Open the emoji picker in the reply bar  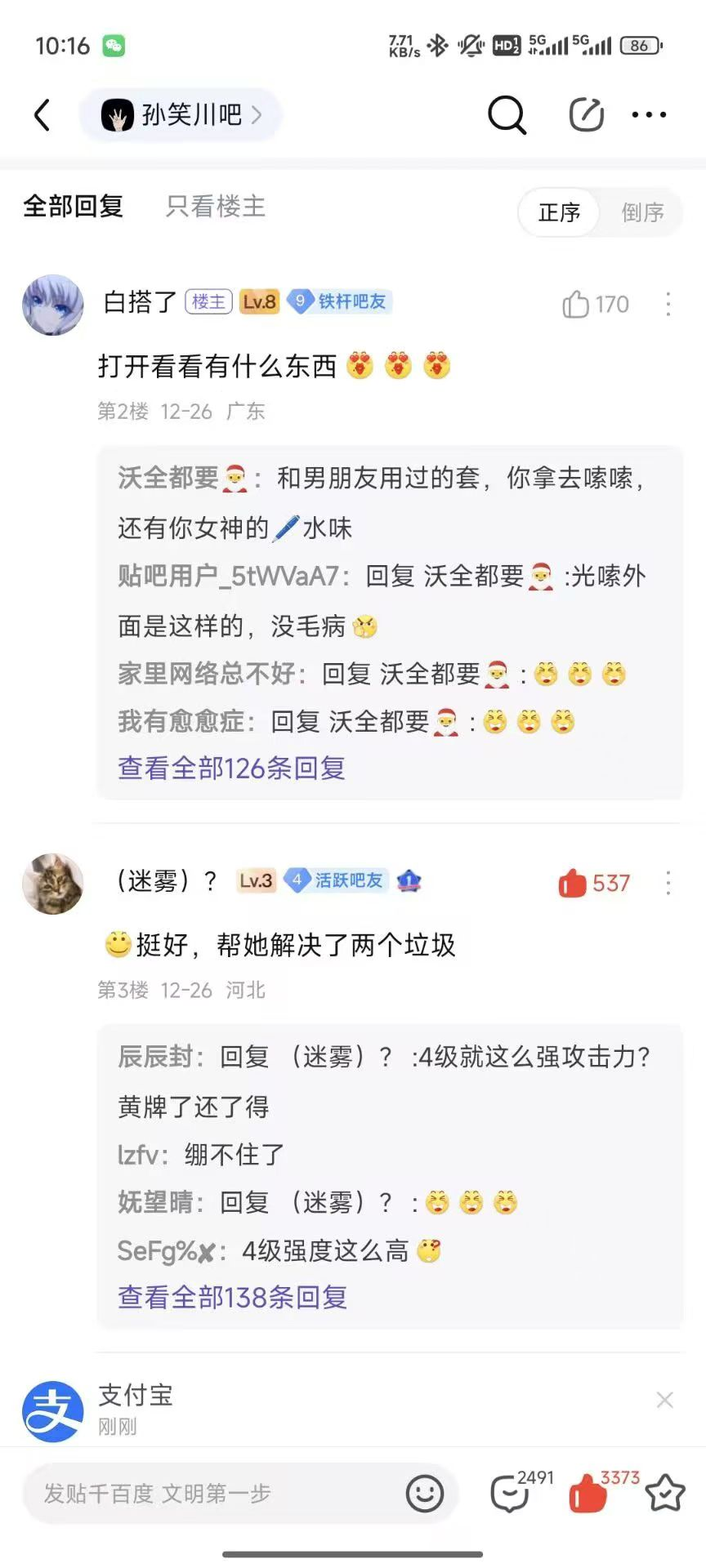point(425,1494)
